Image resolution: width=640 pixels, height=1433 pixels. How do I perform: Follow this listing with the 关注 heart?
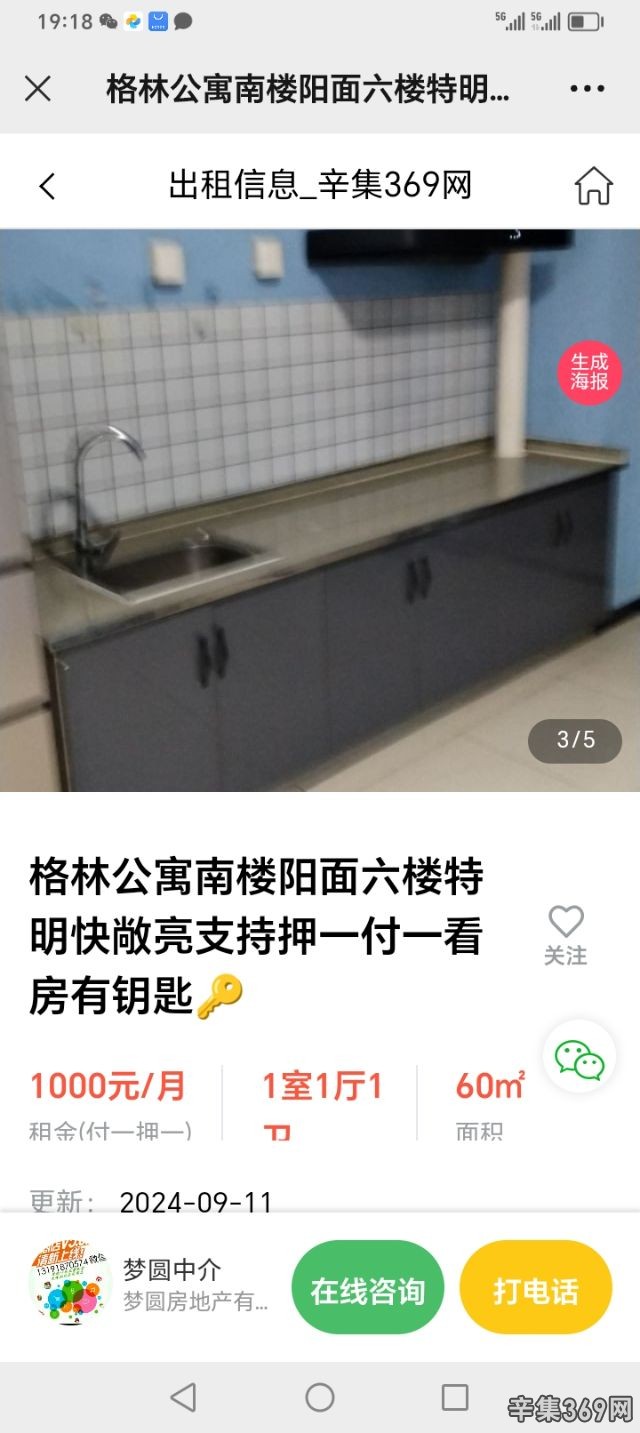pos(565,935)
